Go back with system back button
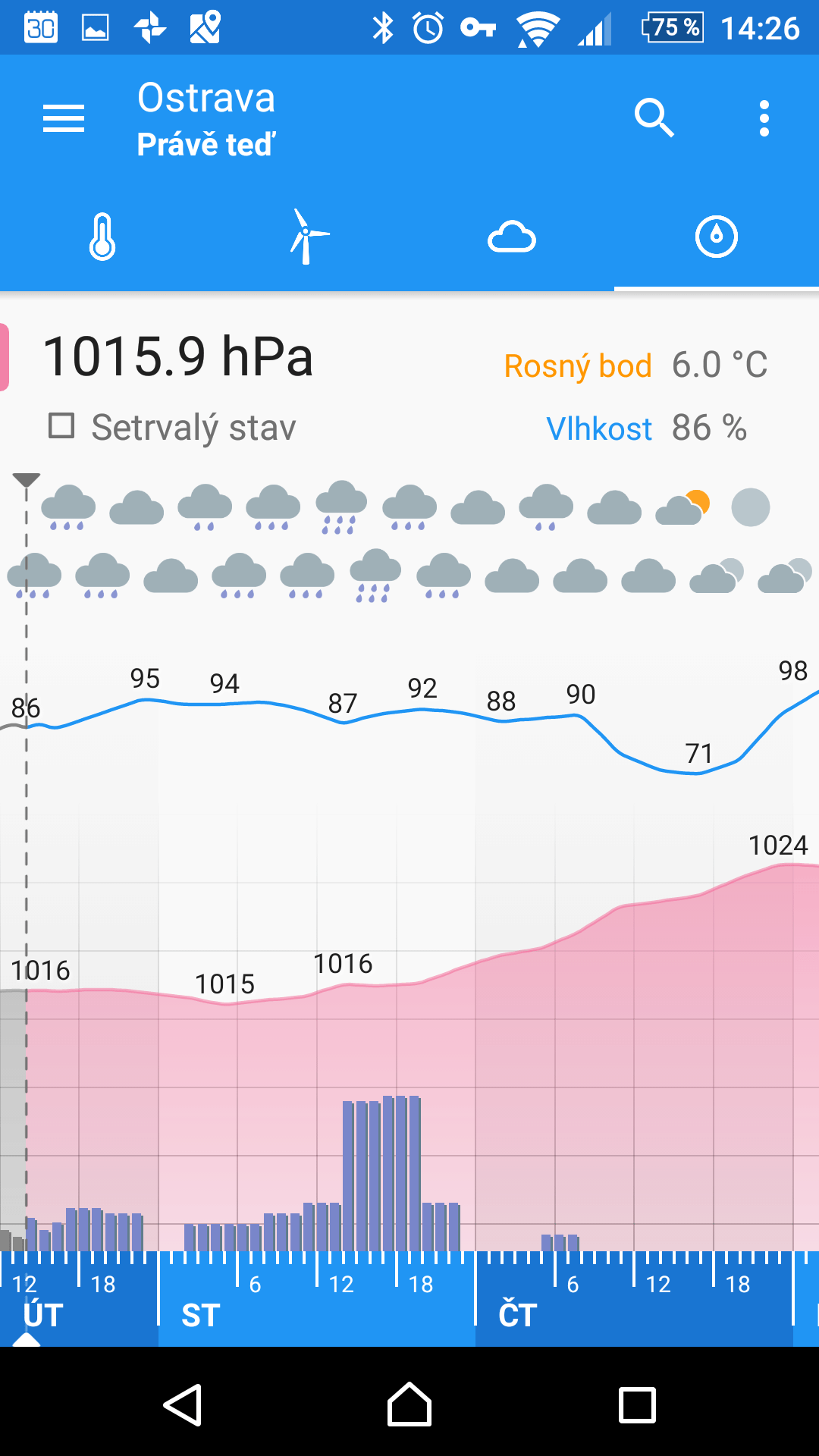Screen dimensions: 819x1456 (183, 1405)
